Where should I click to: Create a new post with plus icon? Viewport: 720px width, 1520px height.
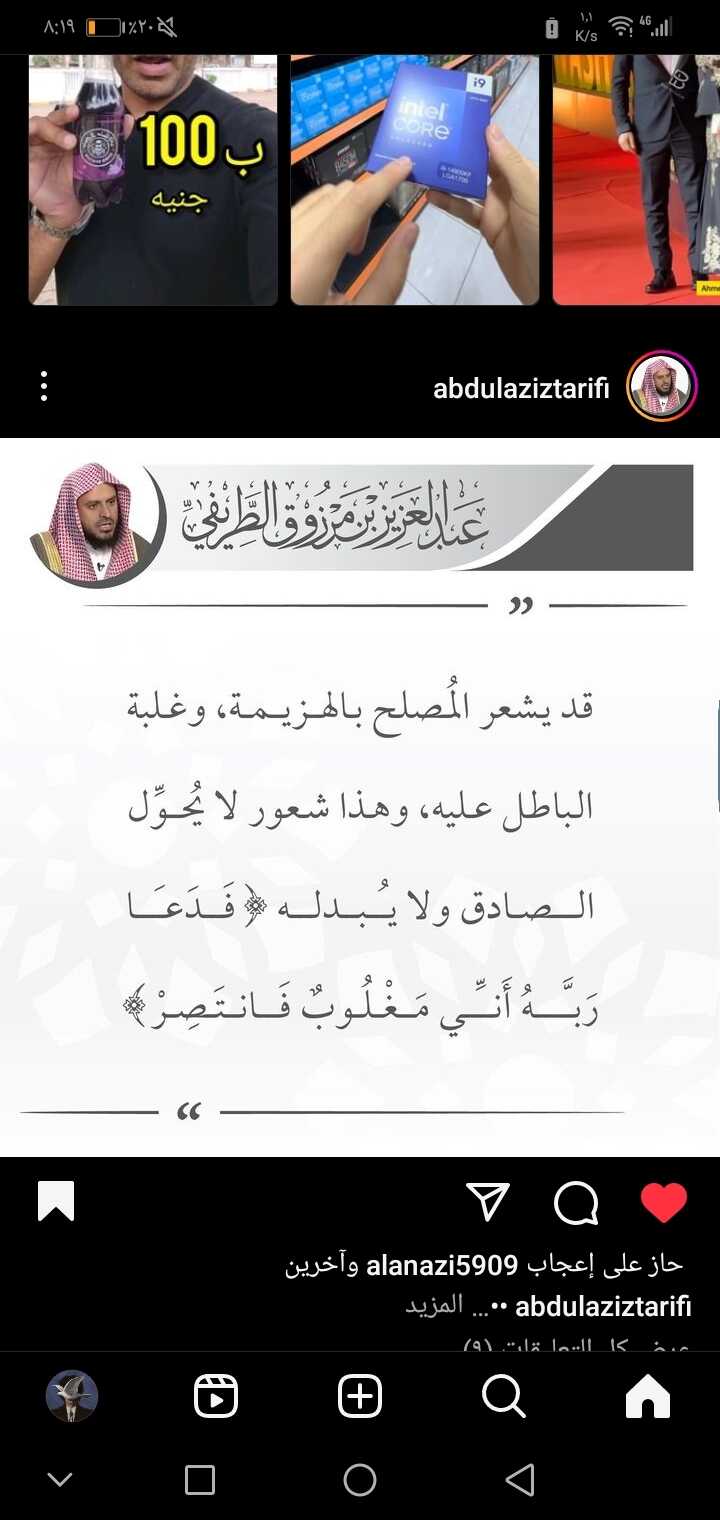360,1396
